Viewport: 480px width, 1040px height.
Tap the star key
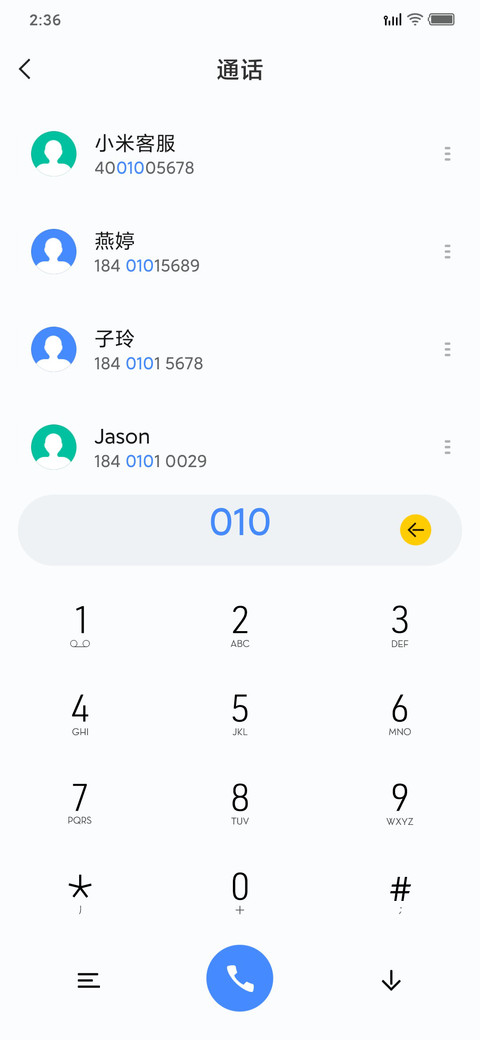click(x=80, y=893)
